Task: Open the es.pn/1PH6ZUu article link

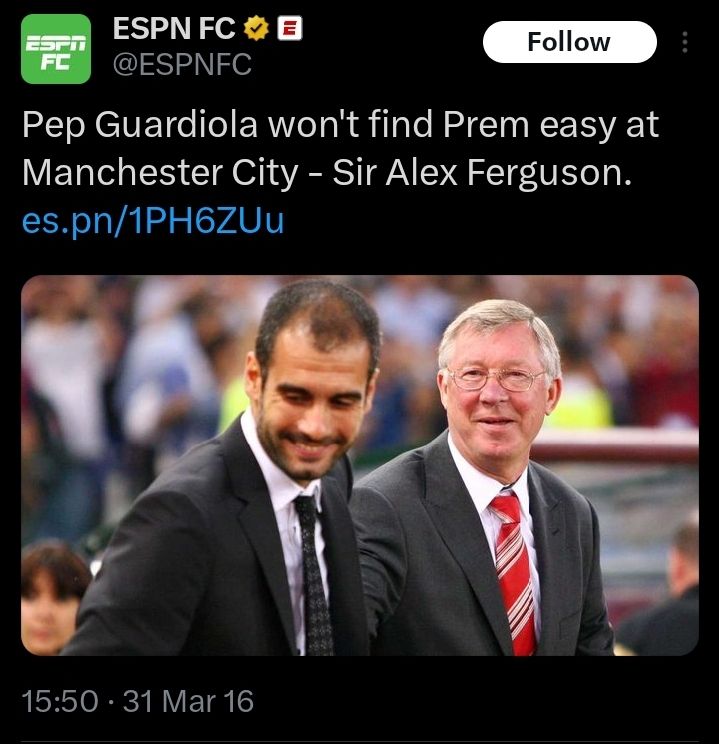Action: (x=153, y=221)
